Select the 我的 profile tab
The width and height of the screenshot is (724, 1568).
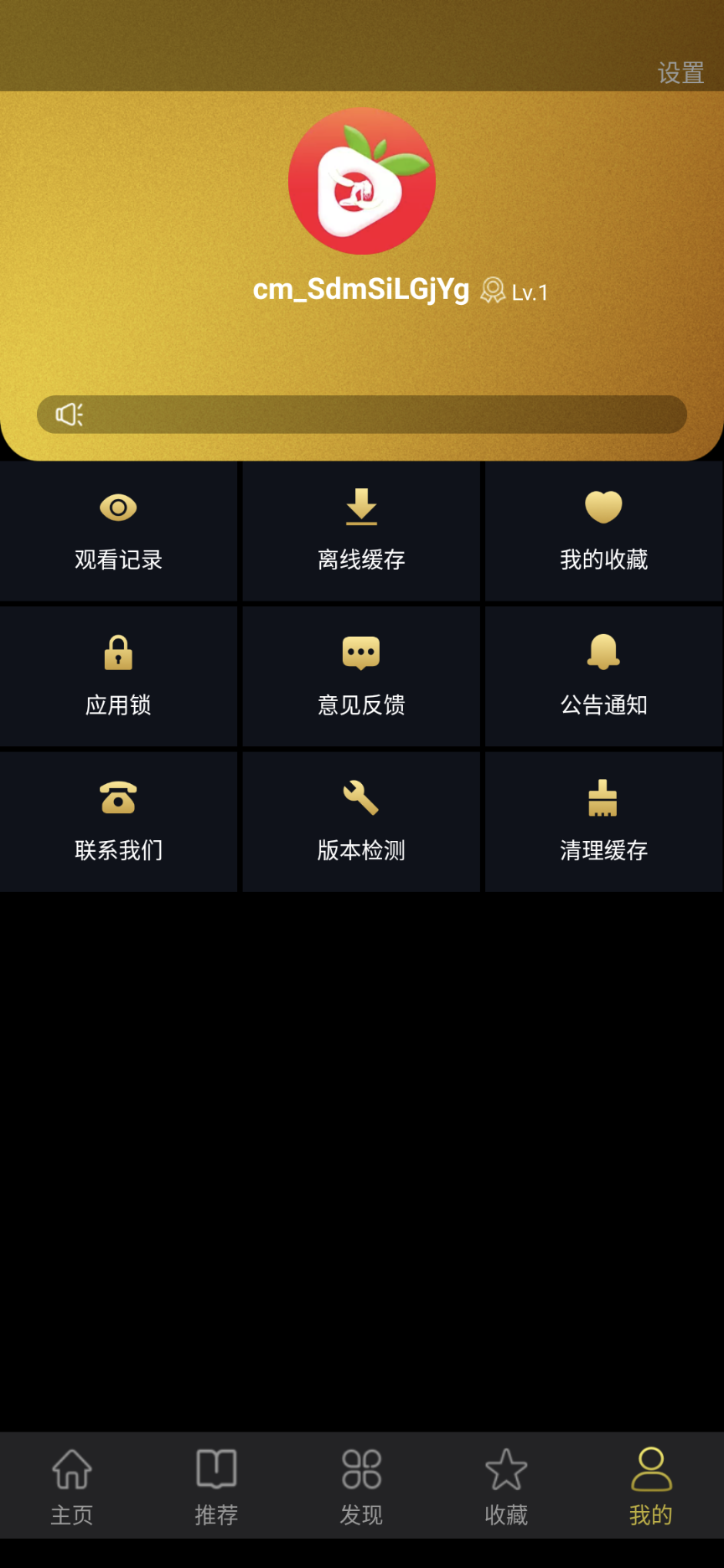coord(651,1486)
